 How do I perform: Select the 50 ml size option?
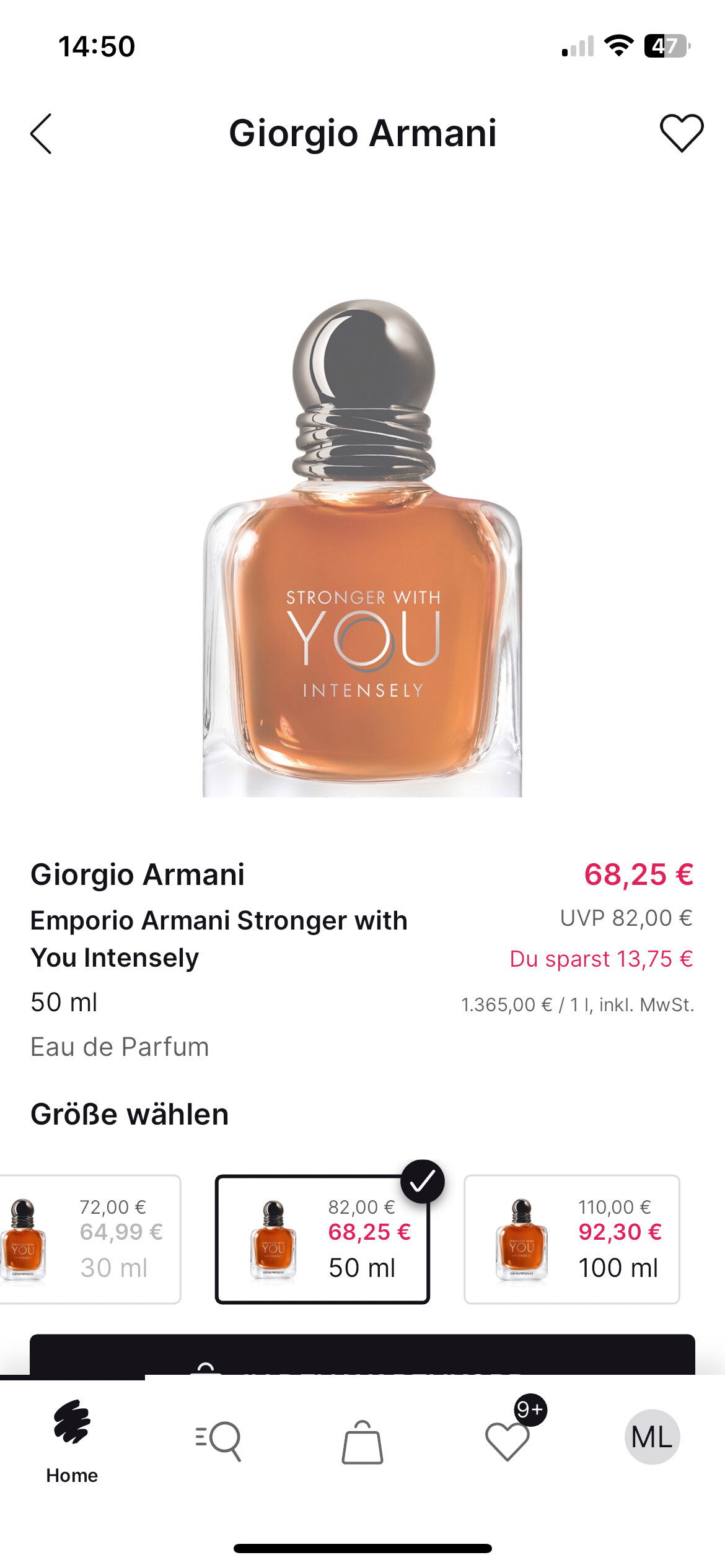tap(322, 1239)
